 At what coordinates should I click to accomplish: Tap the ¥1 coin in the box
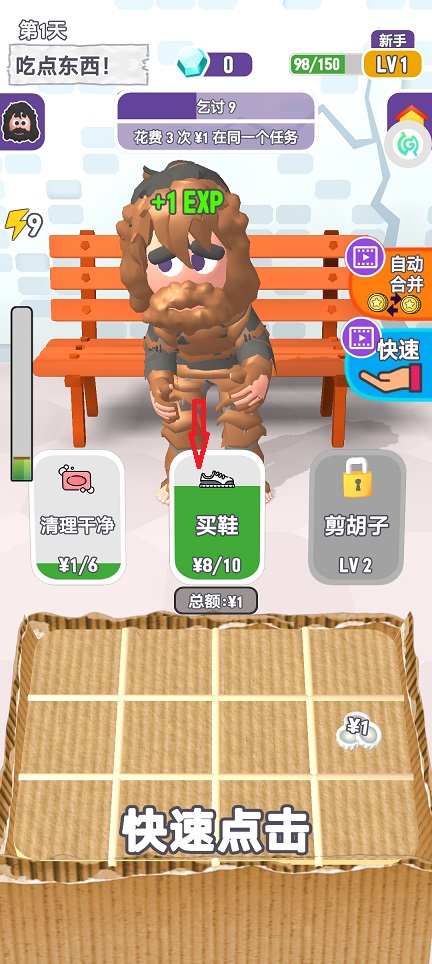pyautogui.click(x=358, y=732)
